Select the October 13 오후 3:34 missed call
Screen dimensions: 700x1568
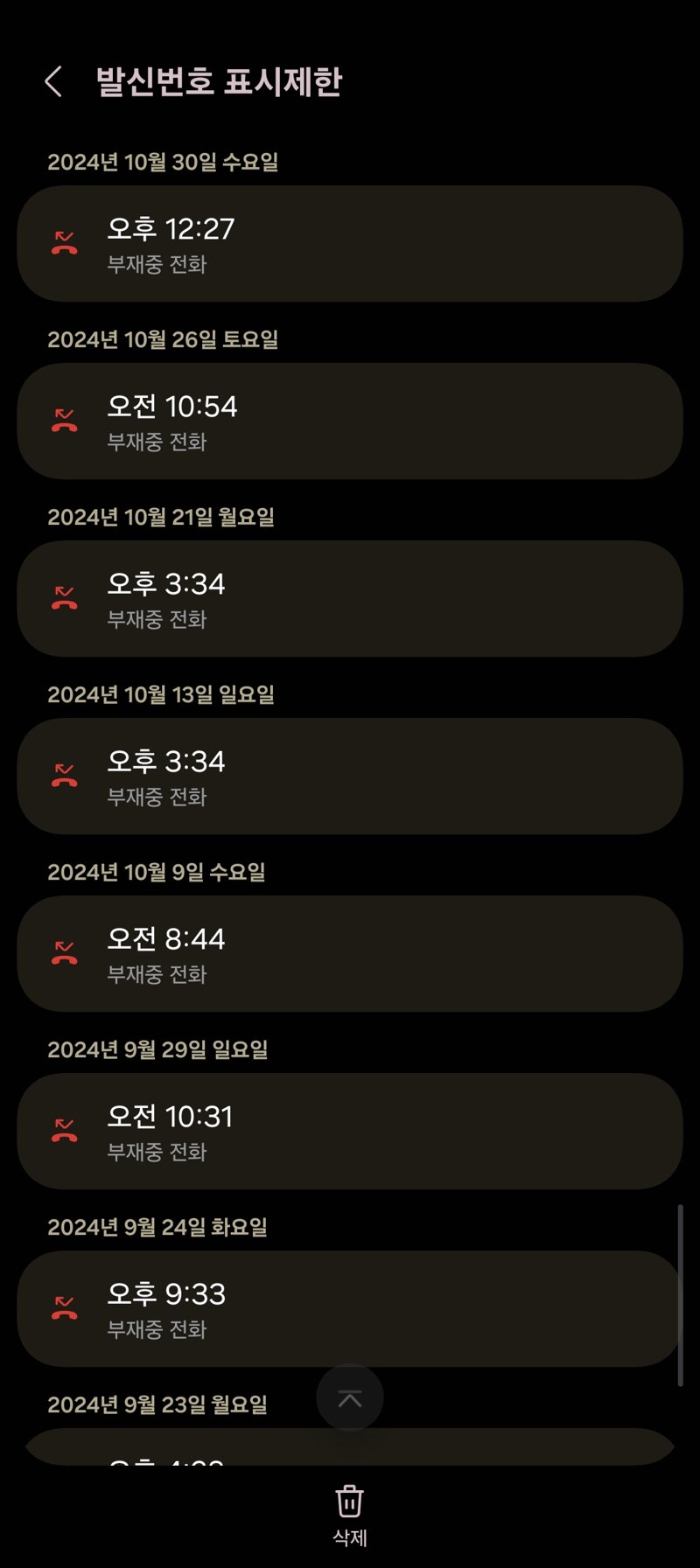point(350,776)
